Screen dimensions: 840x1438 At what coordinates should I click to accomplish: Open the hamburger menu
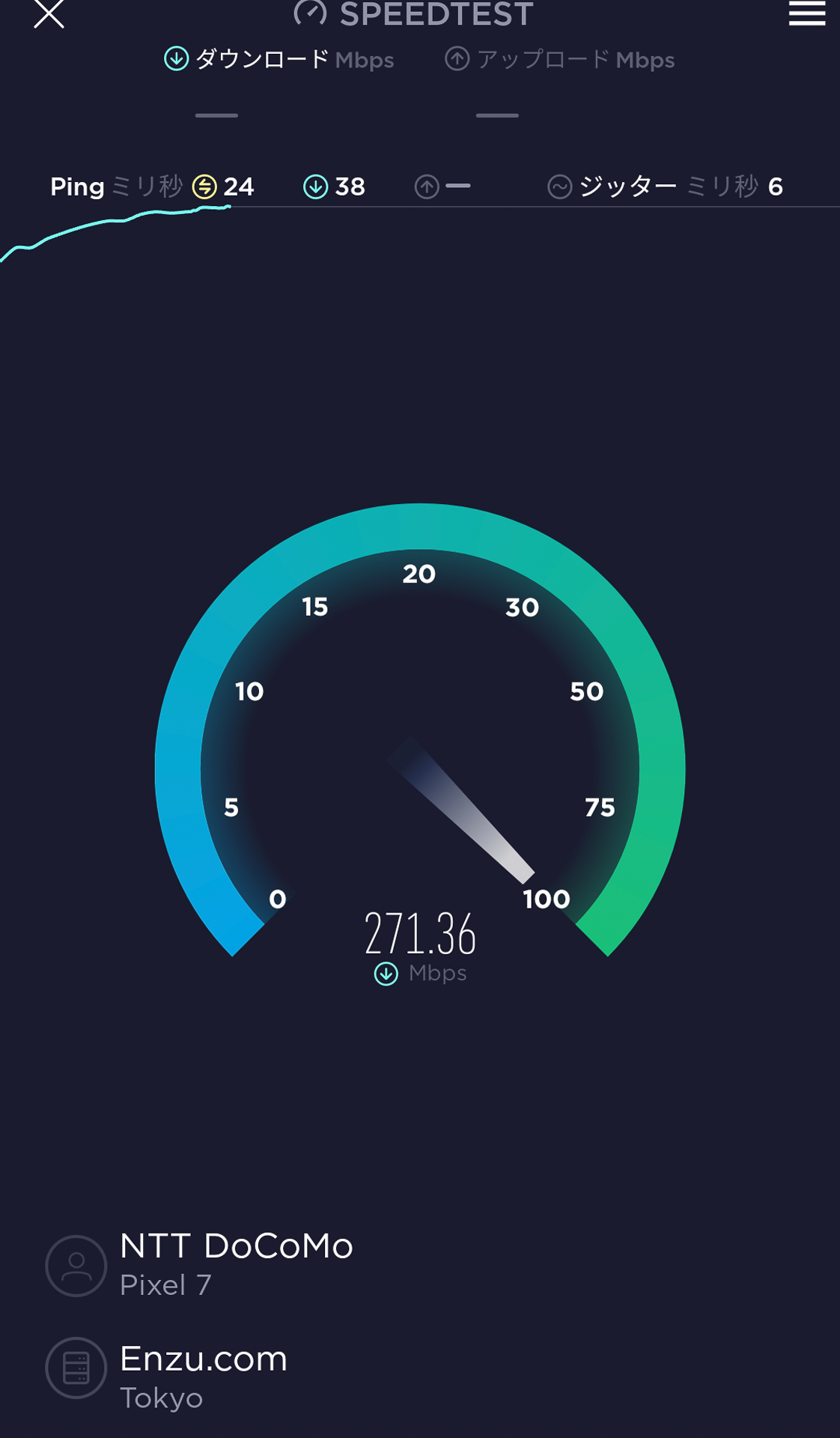(806, 13)
